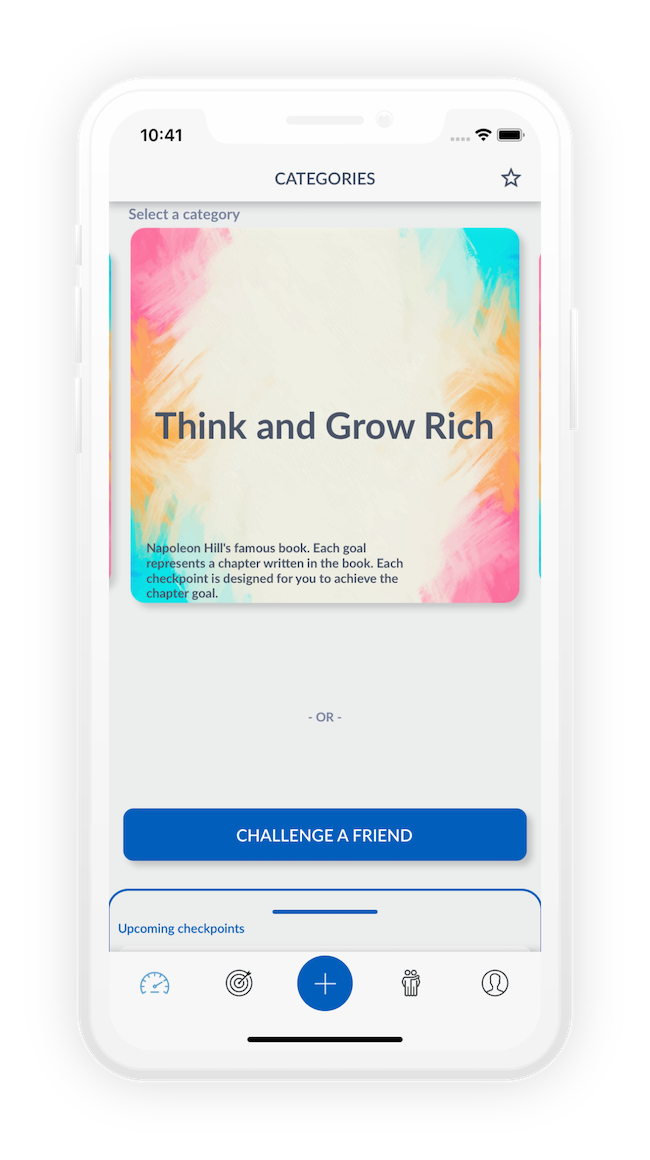The height and width of the screenshot is (1160, 650).
Task: Go to the friends tab
Action: pos(411,983)
